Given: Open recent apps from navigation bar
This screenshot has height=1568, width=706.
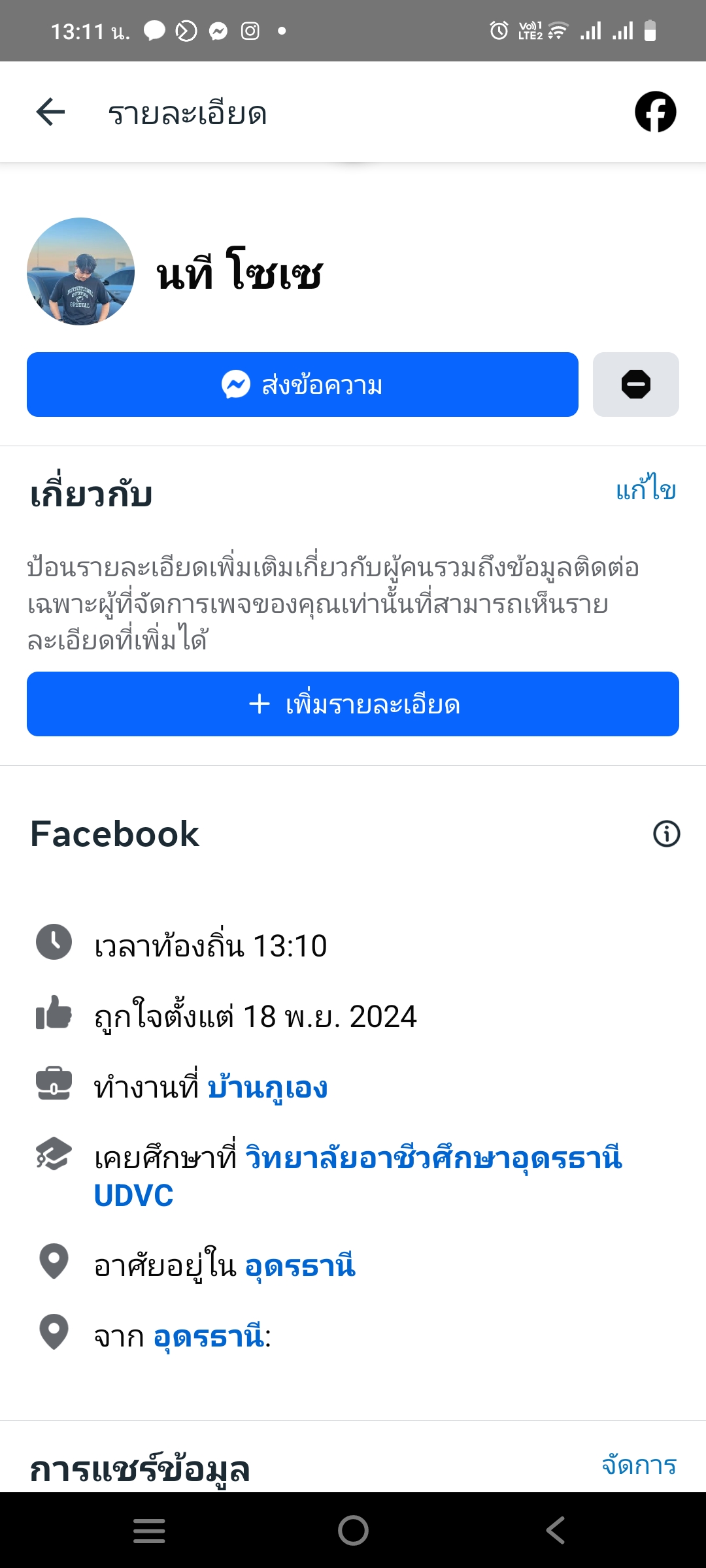Looking at the screenshot, I should click(149, 1530).
